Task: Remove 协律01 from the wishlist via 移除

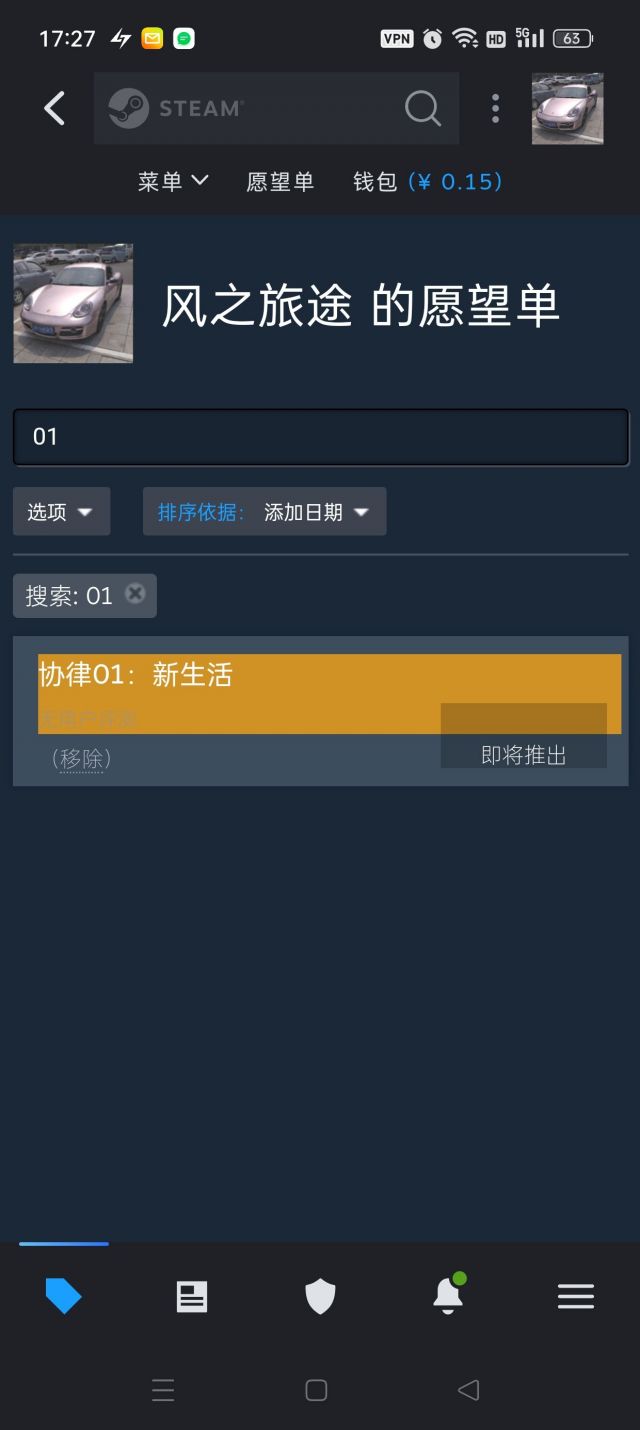Action: click(x=81, y=759)
